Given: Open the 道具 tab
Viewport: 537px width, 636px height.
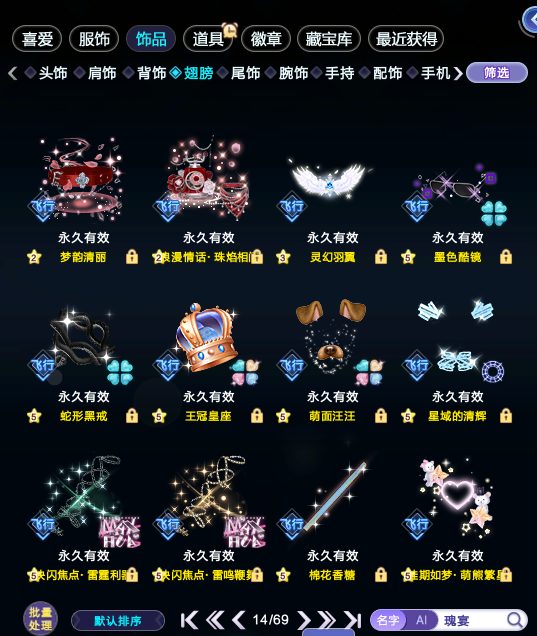Looking at the screenshot, I should [208, 39].
